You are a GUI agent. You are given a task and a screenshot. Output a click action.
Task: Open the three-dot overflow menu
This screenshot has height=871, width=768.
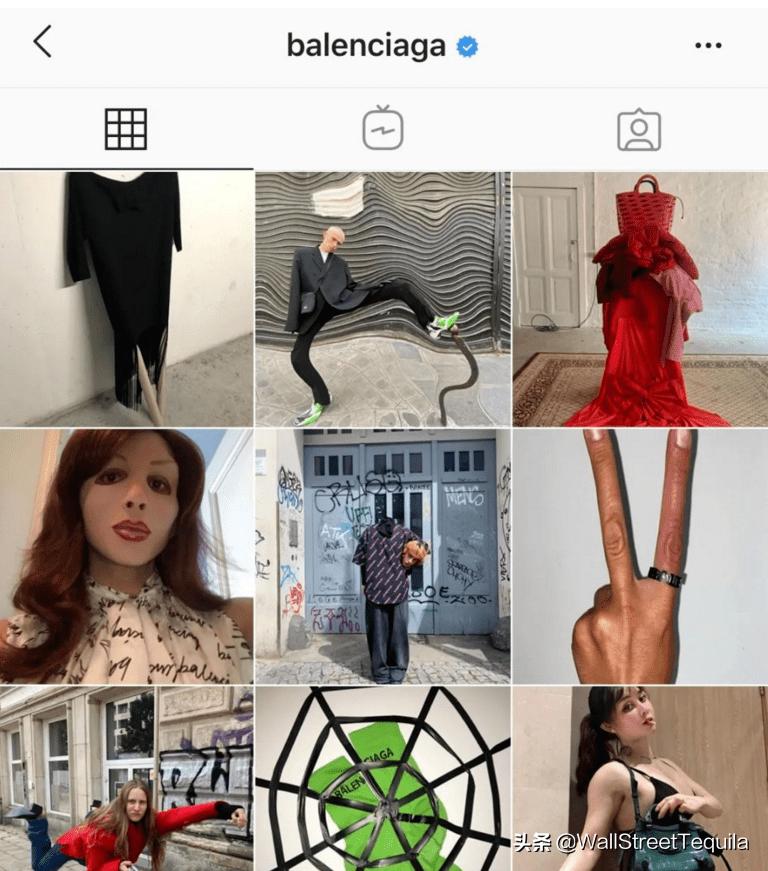click(x=708, y=45)
